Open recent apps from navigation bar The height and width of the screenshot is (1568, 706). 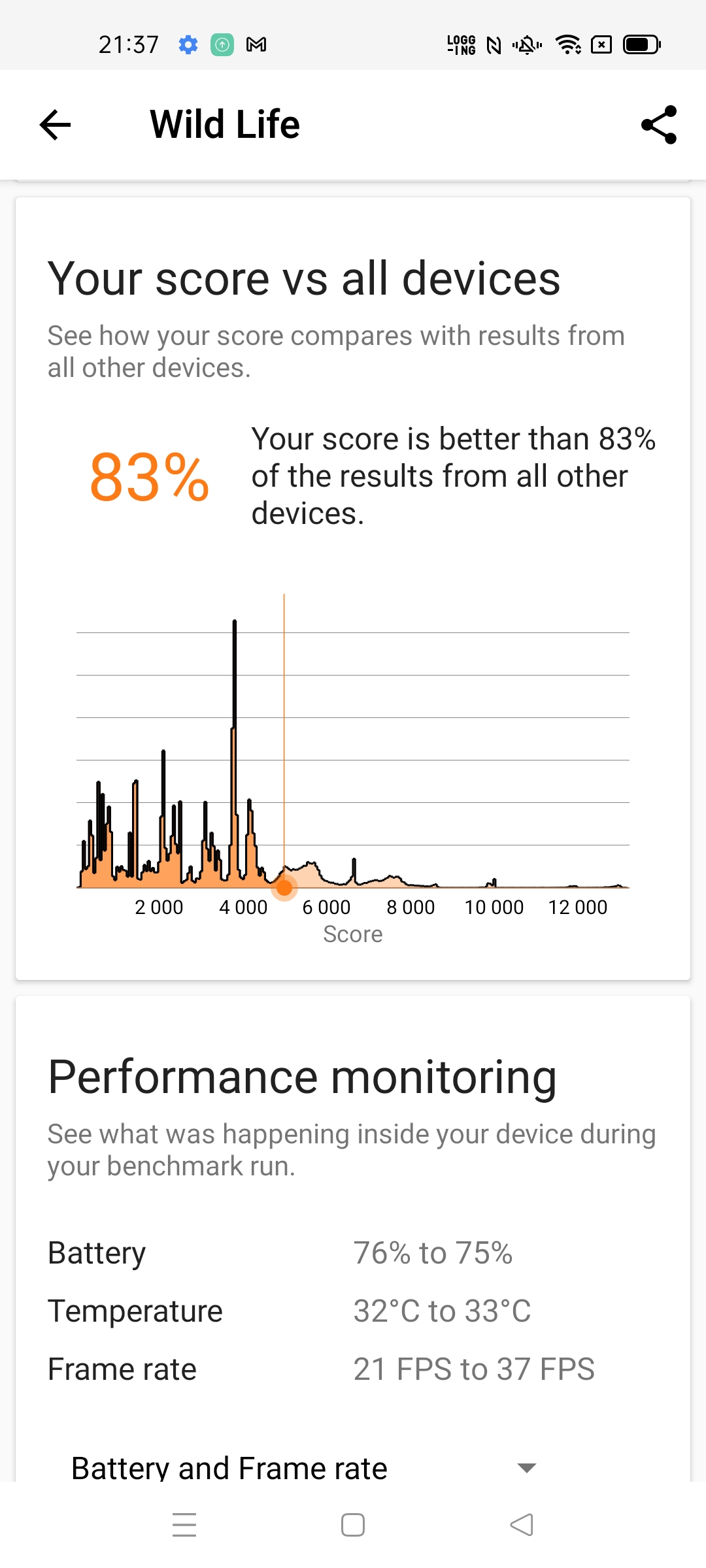pyautogui.click(x=184, y=1525)
